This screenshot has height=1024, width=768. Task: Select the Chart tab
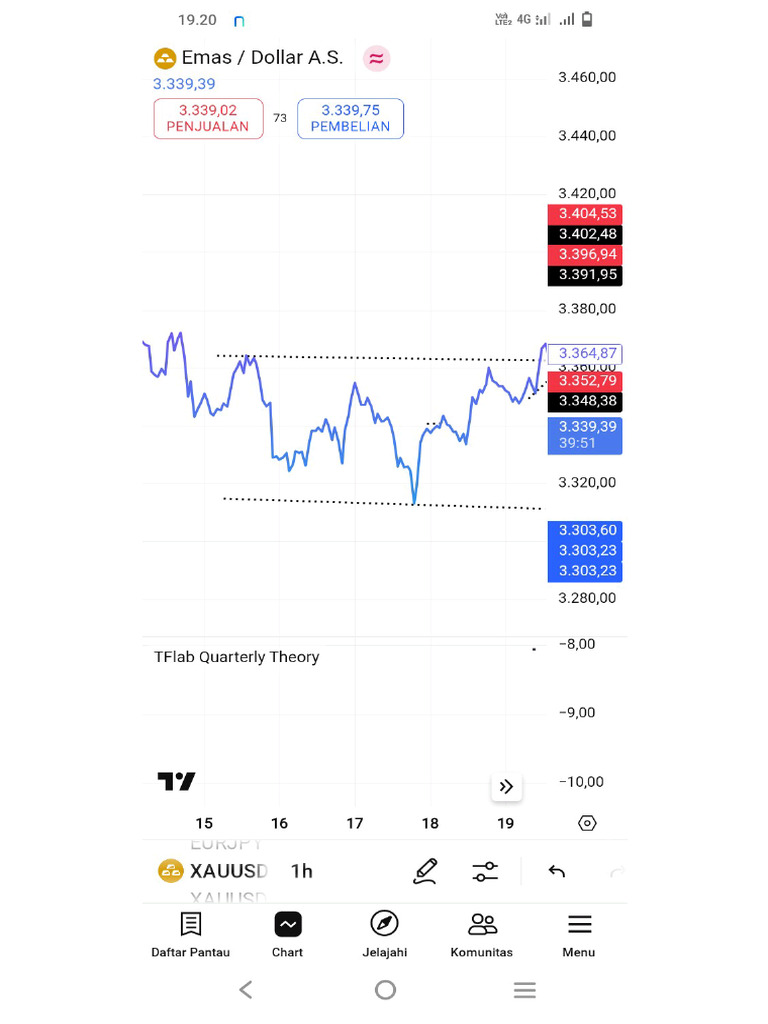click(287, 935)
